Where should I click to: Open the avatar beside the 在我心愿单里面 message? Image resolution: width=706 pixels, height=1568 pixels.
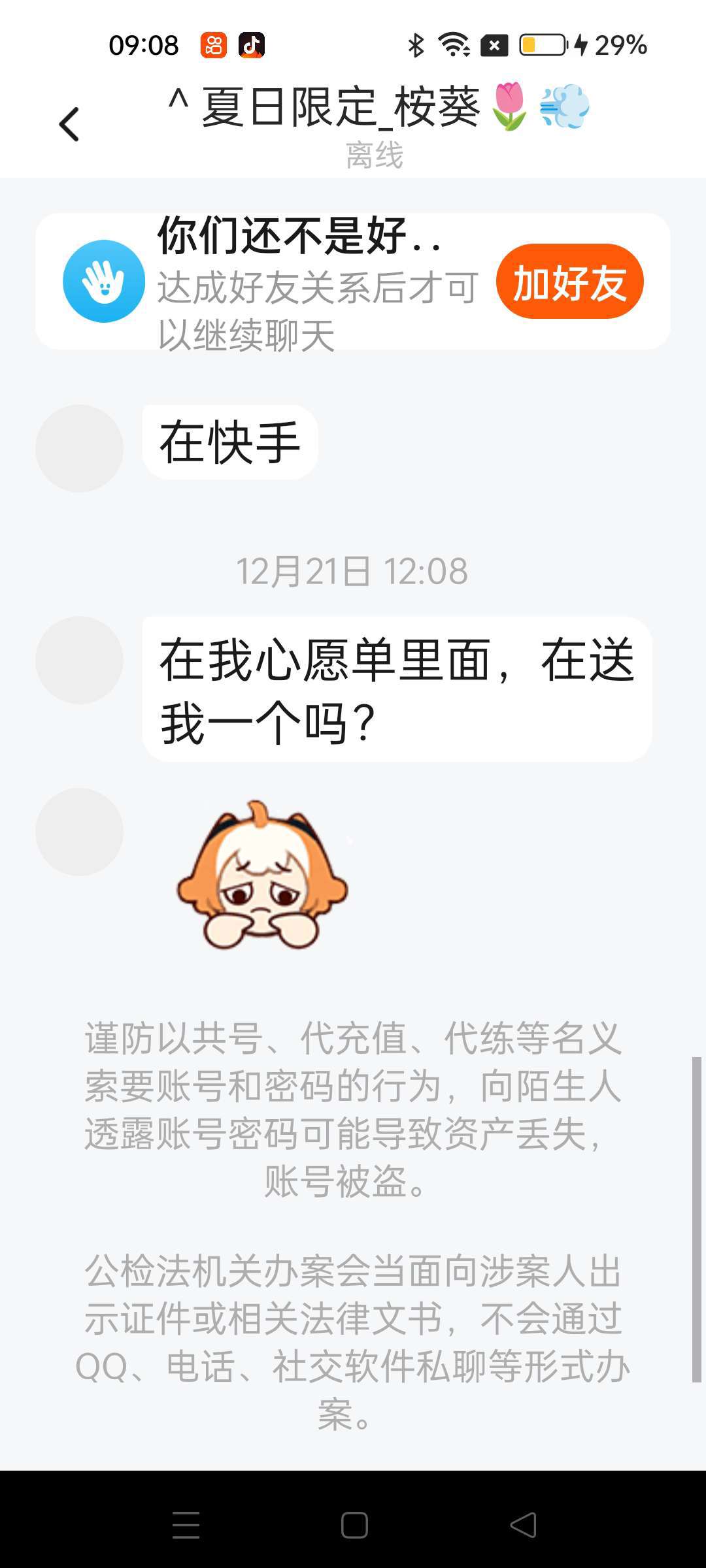79,660
